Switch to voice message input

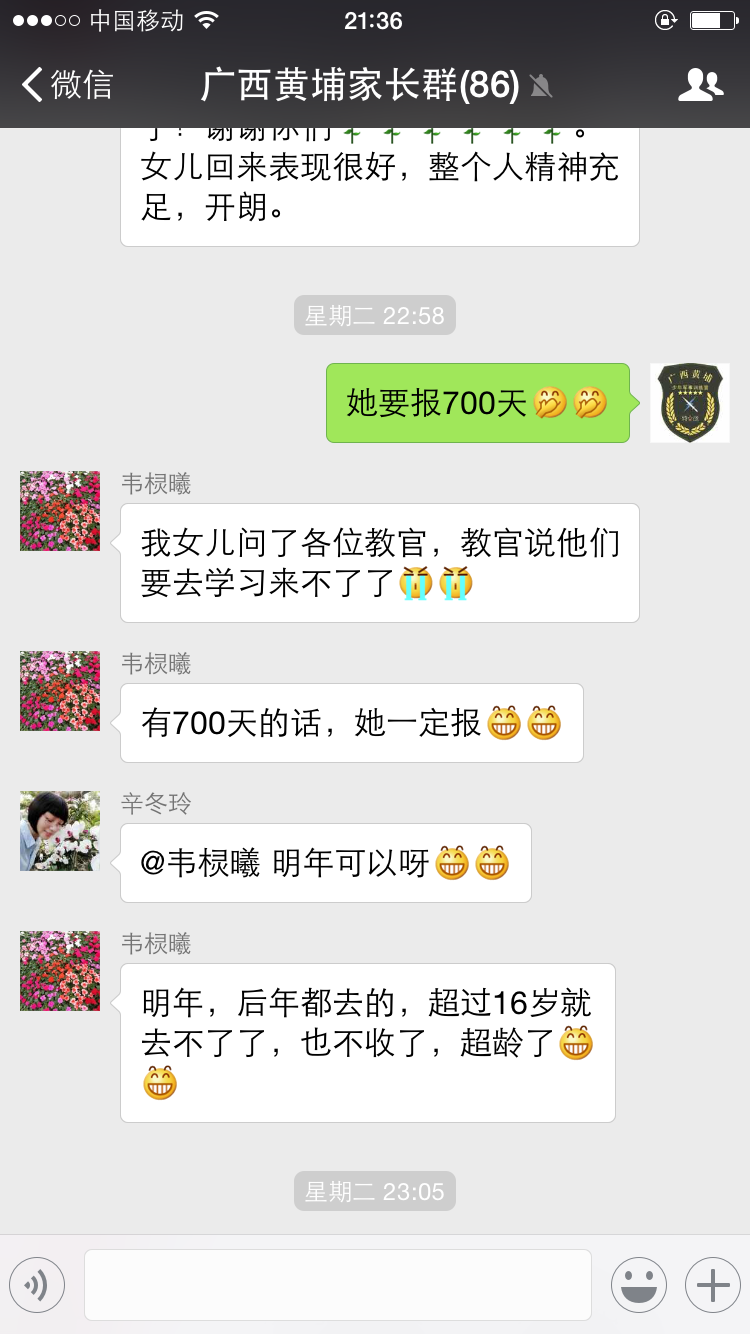tap(37, 1285)
